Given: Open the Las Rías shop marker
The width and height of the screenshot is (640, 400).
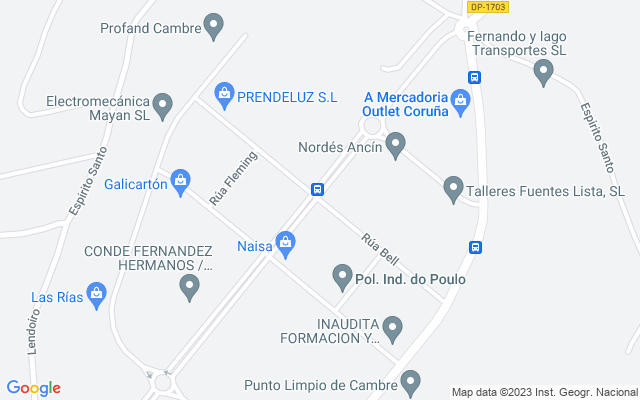Looking at the screenshot, I should coord(96,294).
